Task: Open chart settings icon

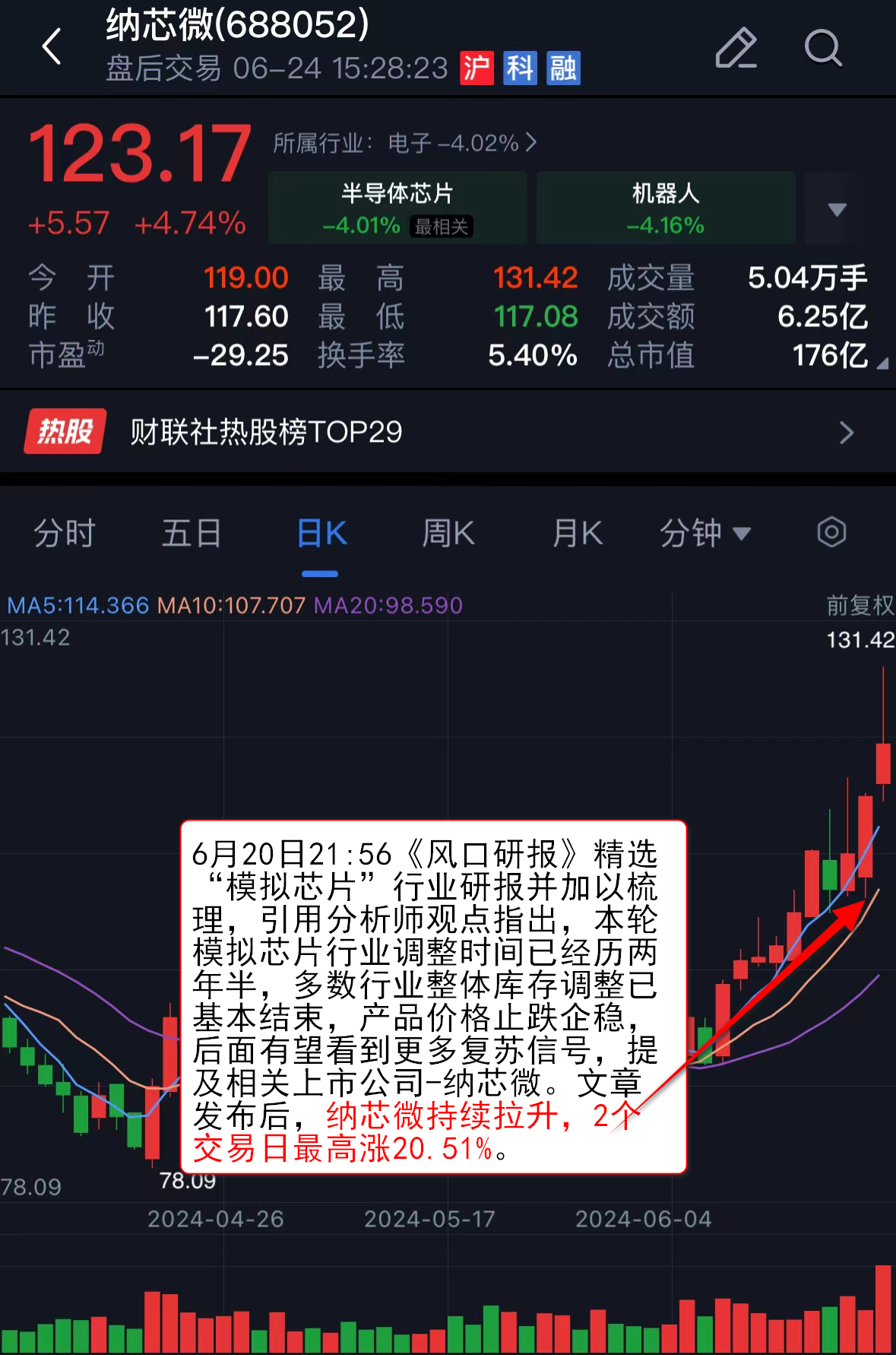Action: (831, 532)
